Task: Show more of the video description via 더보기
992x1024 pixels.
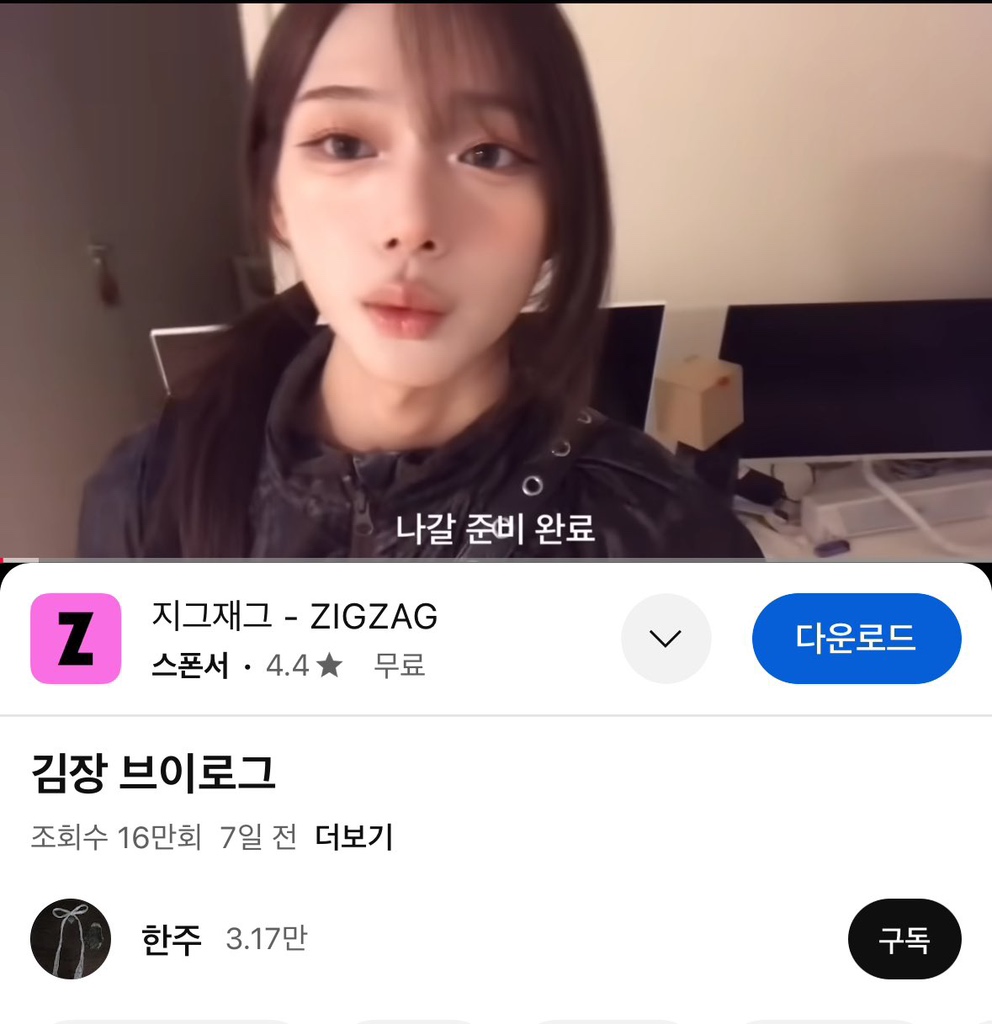Action: [x=354, y=837]
